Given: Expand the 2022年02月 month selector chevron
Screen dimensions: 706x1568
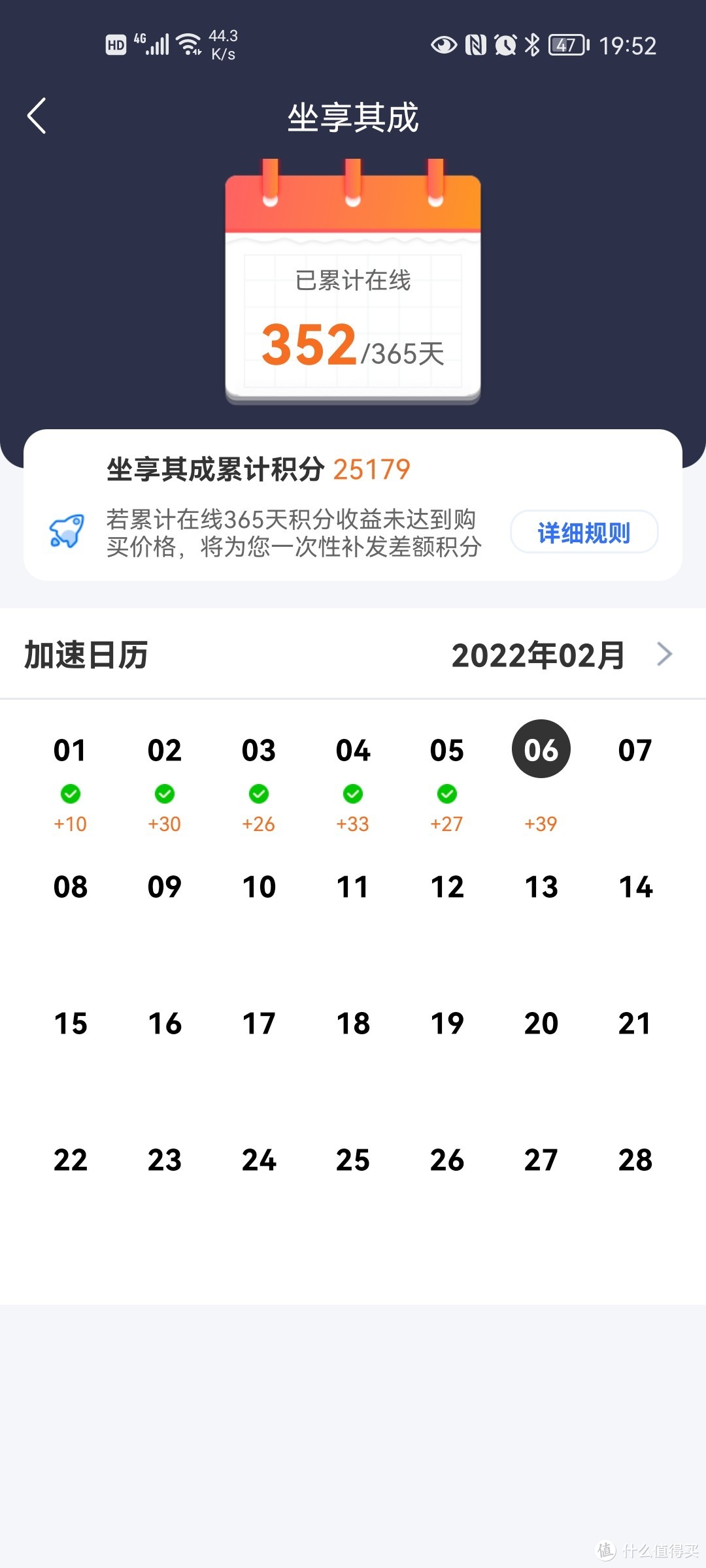Looking at the screenshot, I should click(x=664, y=653).
